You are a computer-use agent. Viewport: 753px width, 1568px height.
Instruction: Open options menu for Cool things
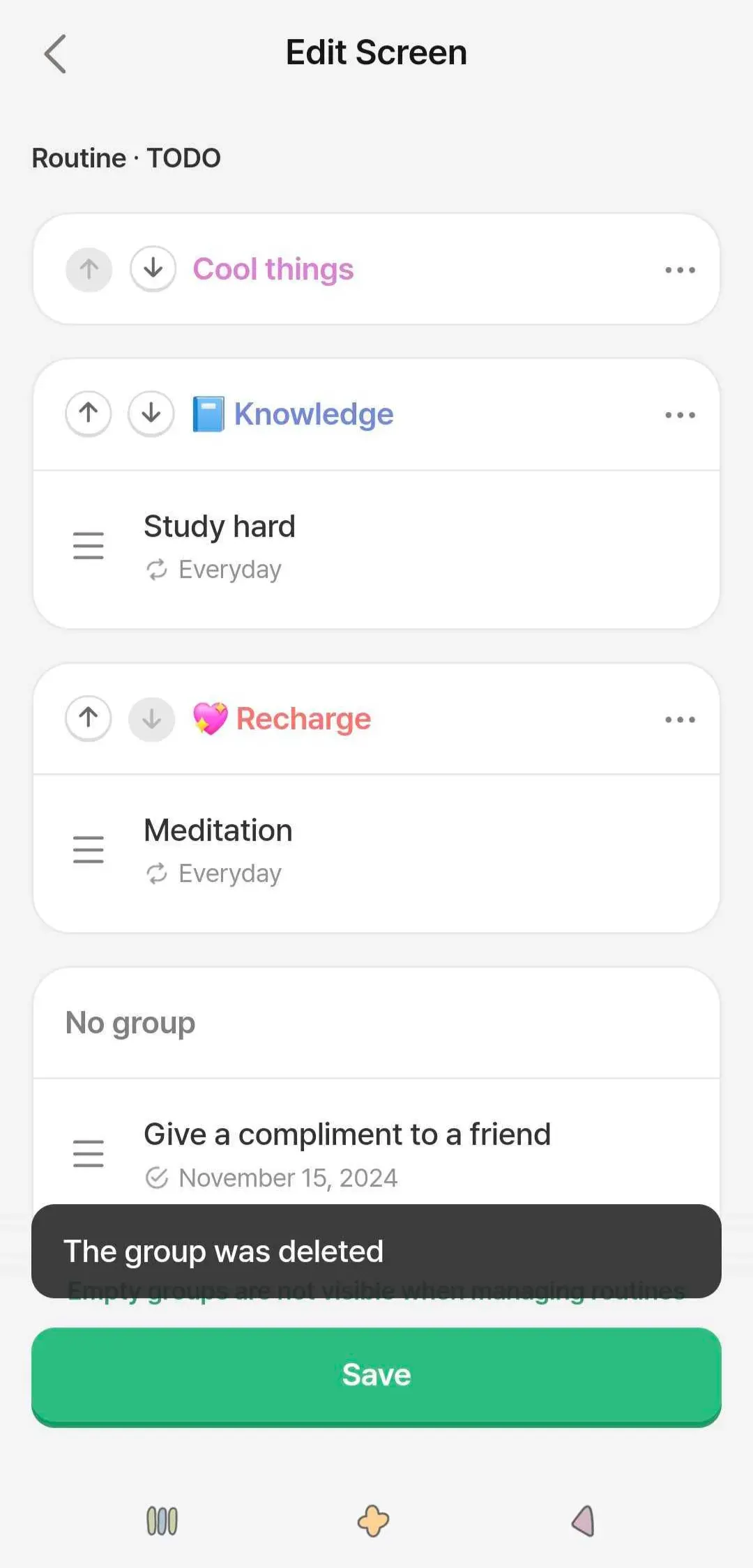pyautogui.click(x=680, y=270)
